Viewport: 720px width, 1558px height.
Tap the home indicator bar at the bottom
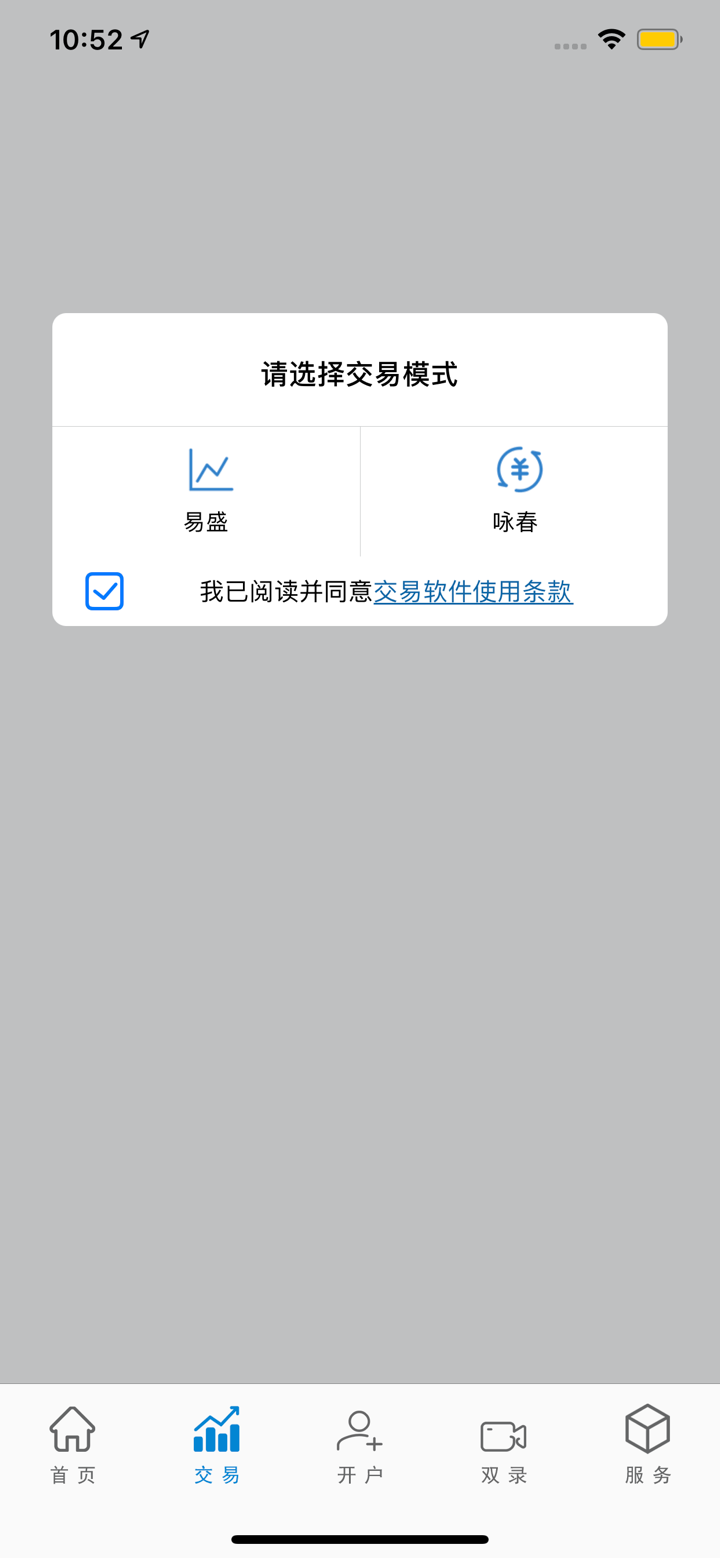pyautogui.click(x=360, y=1541)
